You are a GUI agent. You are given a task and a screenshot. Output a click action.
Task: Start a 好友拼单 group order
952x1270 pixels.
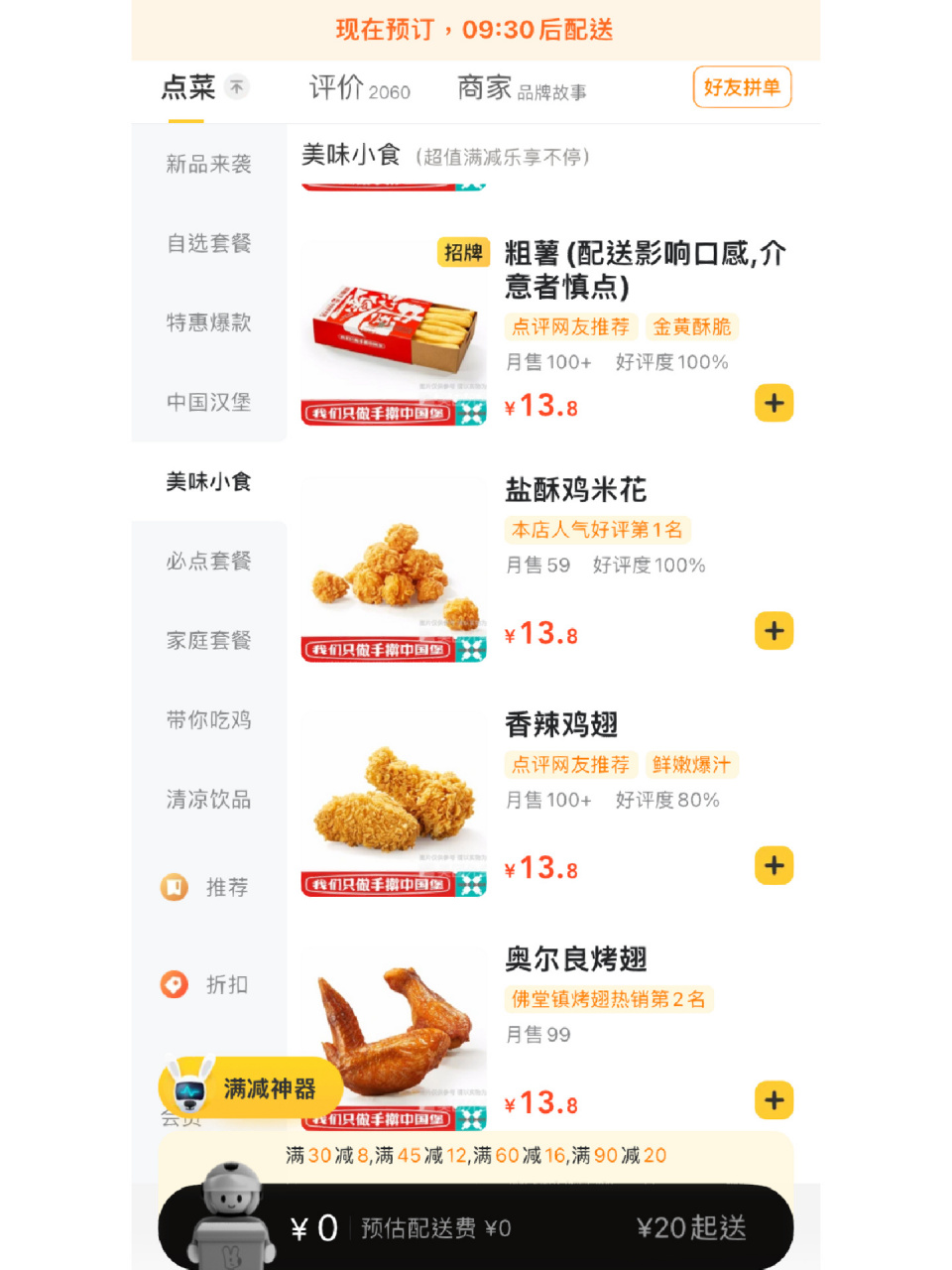(742, 88)
